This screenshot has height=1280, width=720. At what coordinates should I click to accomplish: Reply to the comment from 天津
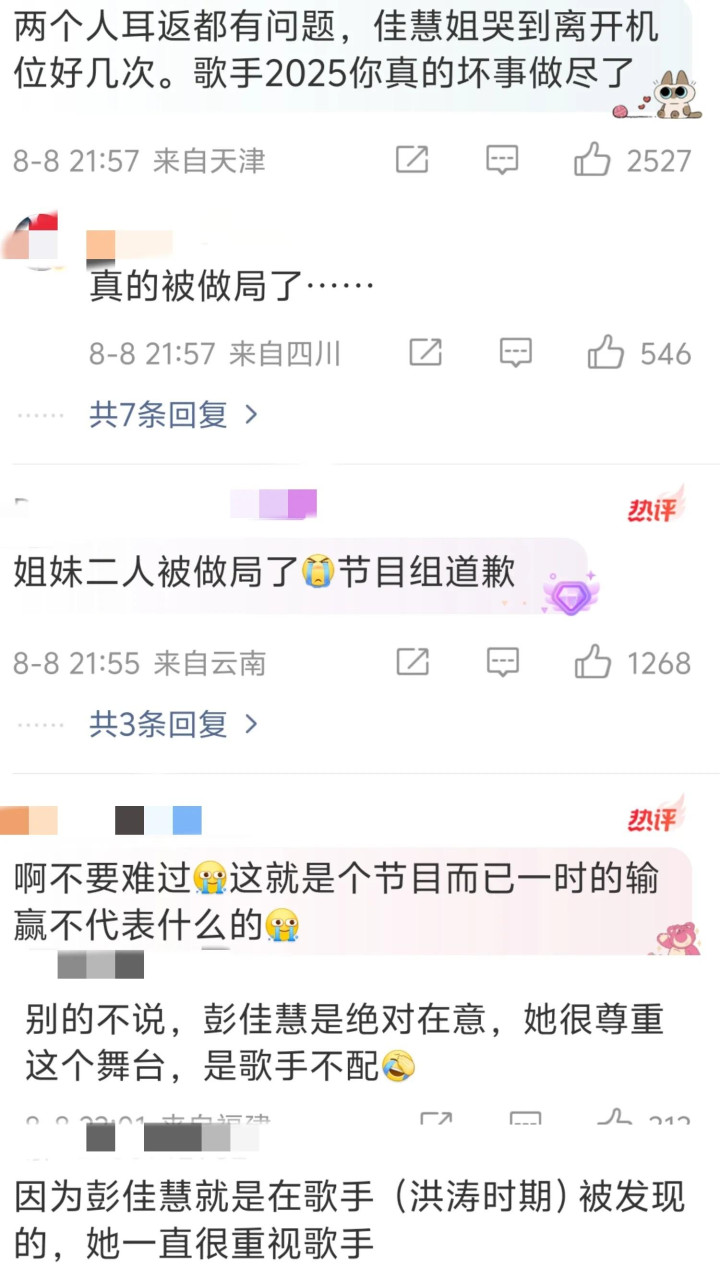(502, 160)
